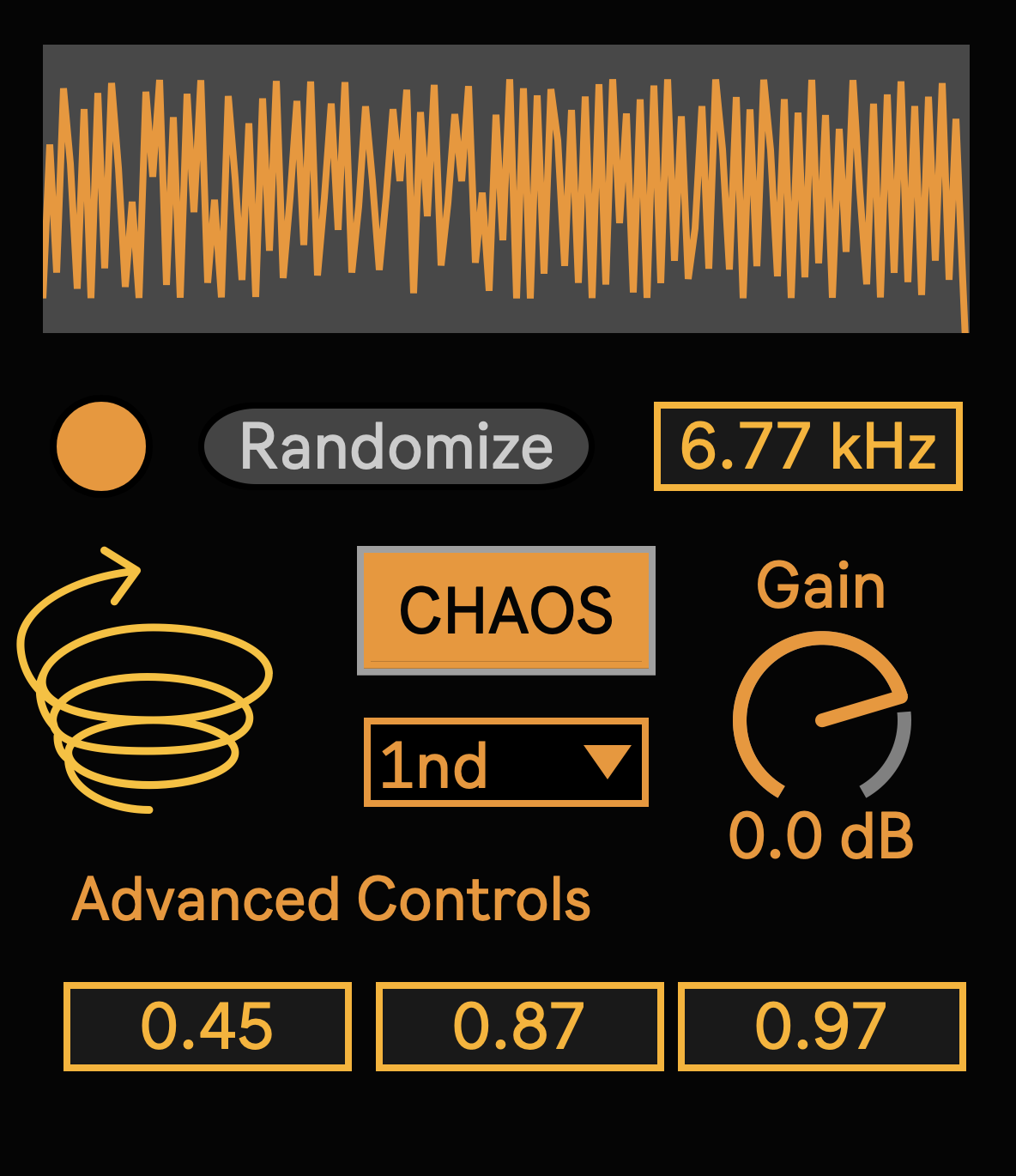Image resolution: width=1016 pixels, height=1176 pixels.
Task: Select the 0.87 value field
Action: point(519,1027)
